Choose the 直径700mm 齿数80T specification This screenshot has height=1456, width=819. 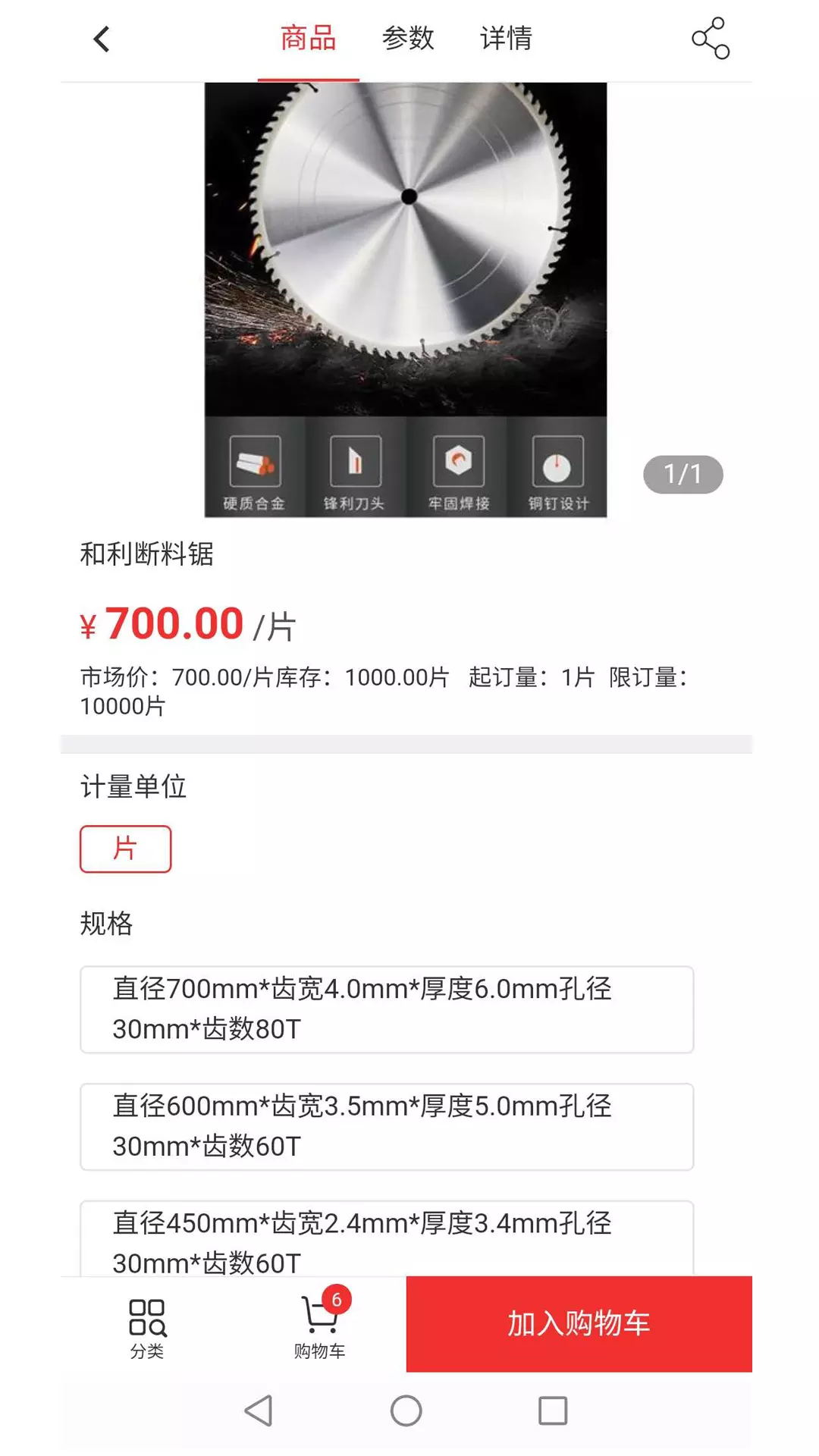[387, 1009]
